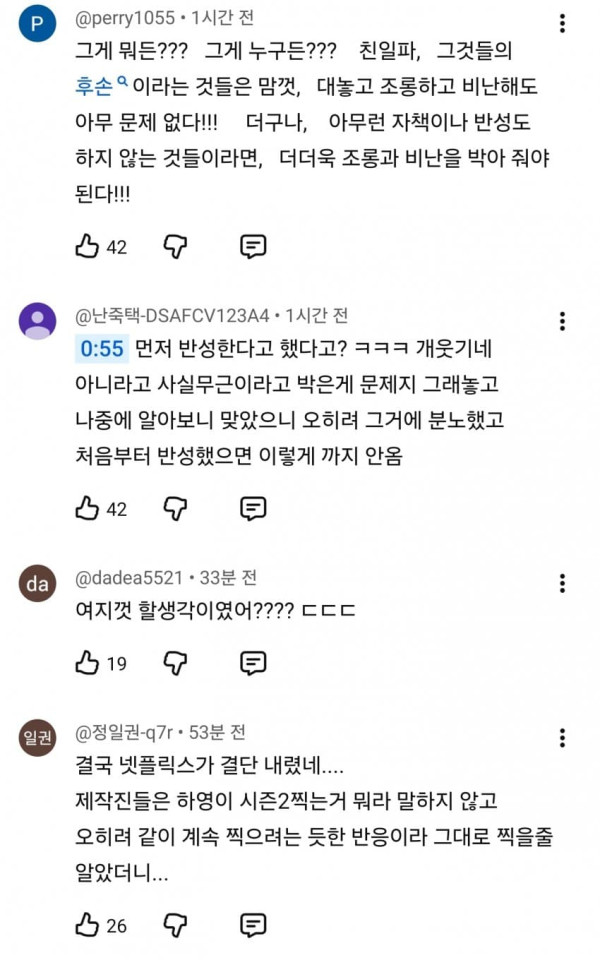This screenshot has height=960, width=600.
Task: Open the three-dot menu on @dadea5521's comment
Action: [x=562, y=583]
